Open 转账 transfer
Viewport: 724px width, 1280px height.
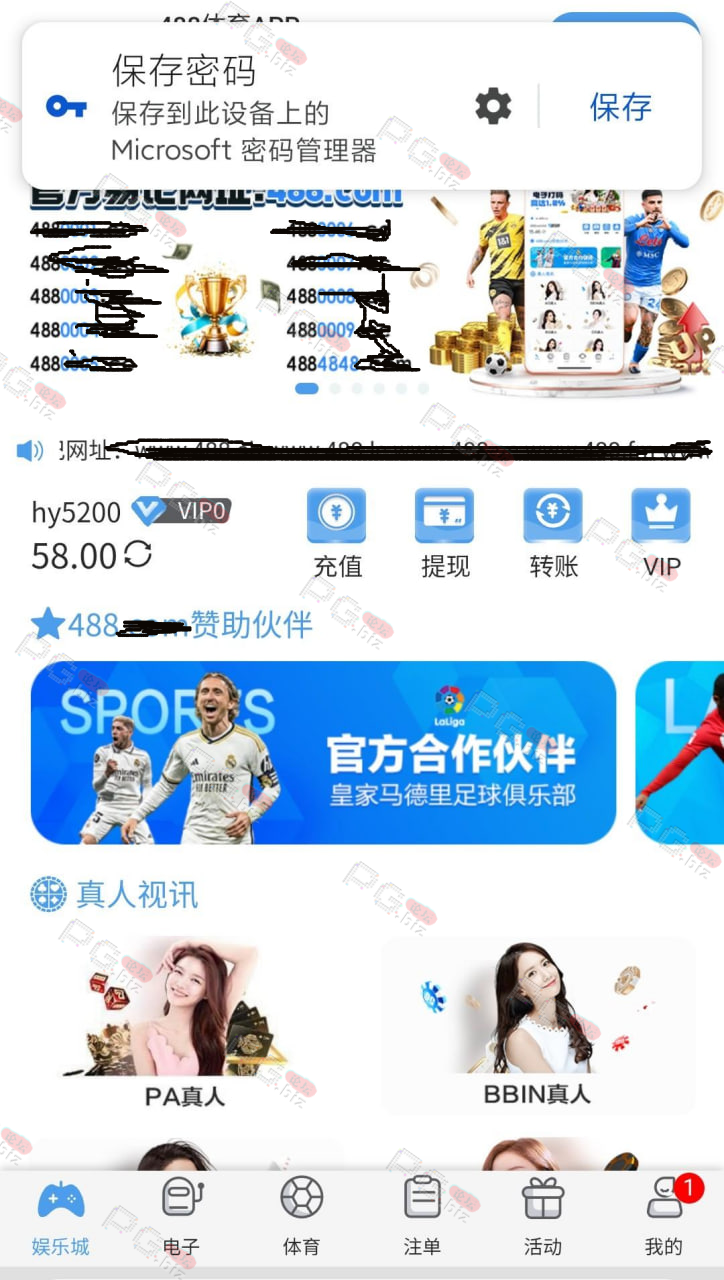click(x=553, y=533)
